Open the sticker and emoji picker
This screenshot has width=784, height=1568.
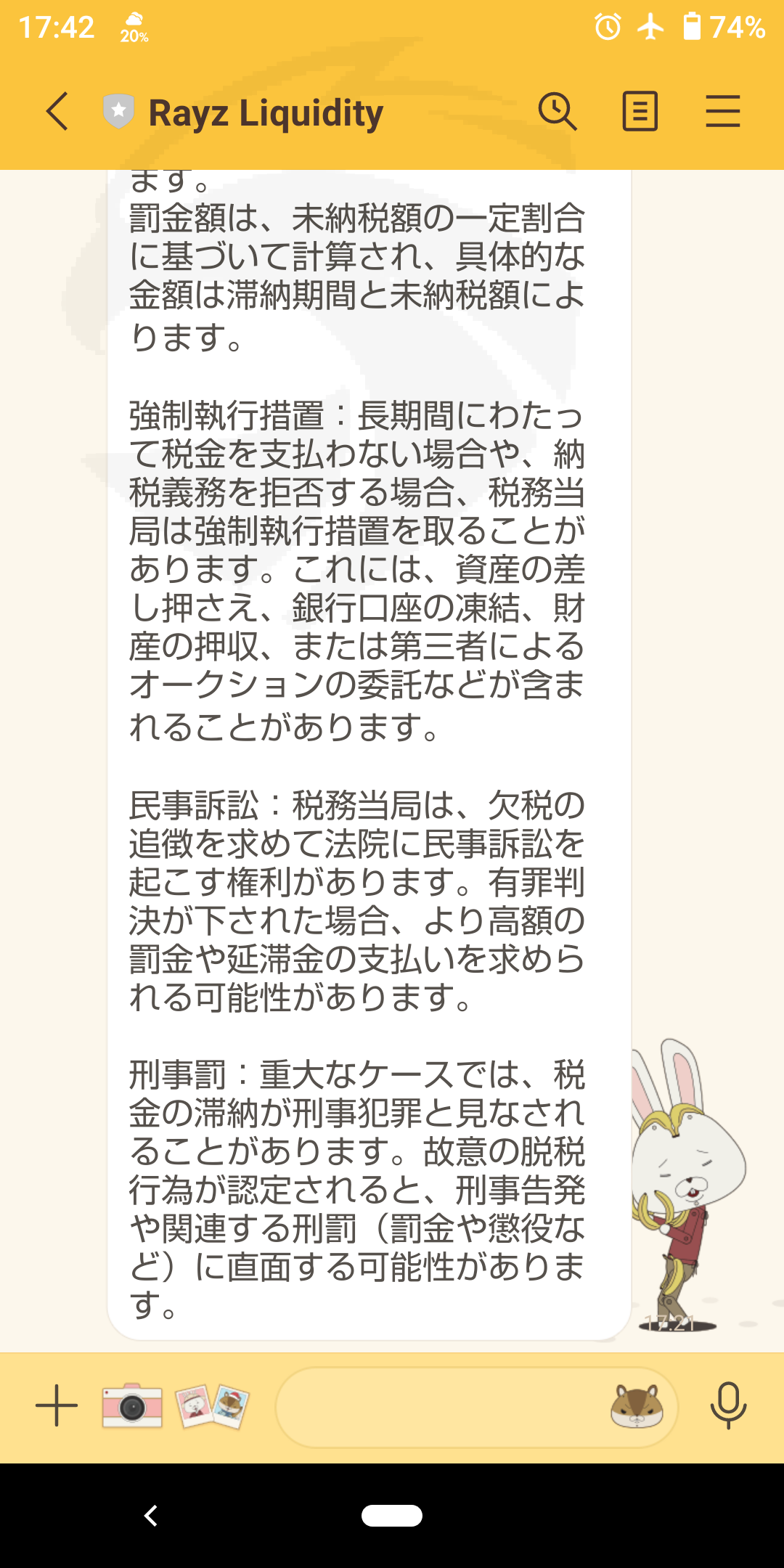[x=637, y=1406]
